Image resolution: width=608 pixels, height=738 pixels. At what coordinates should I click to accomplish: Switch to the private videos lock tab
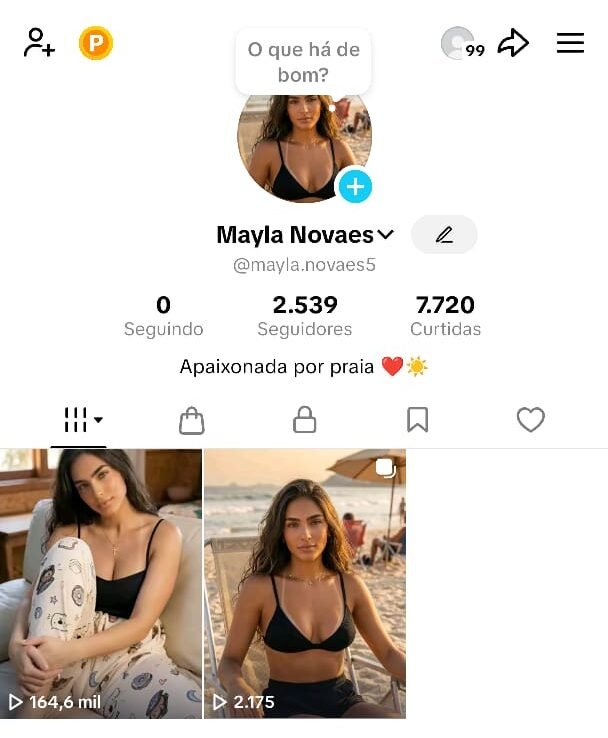305,421
